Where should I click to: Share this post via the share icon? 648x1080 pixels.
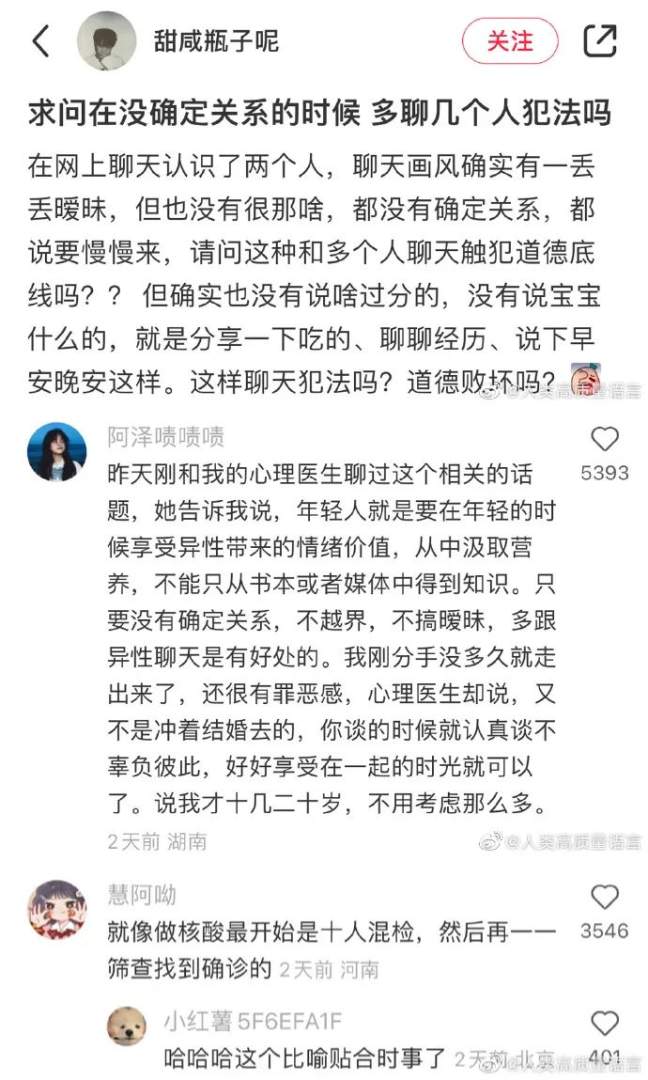[x=599, y=41]
